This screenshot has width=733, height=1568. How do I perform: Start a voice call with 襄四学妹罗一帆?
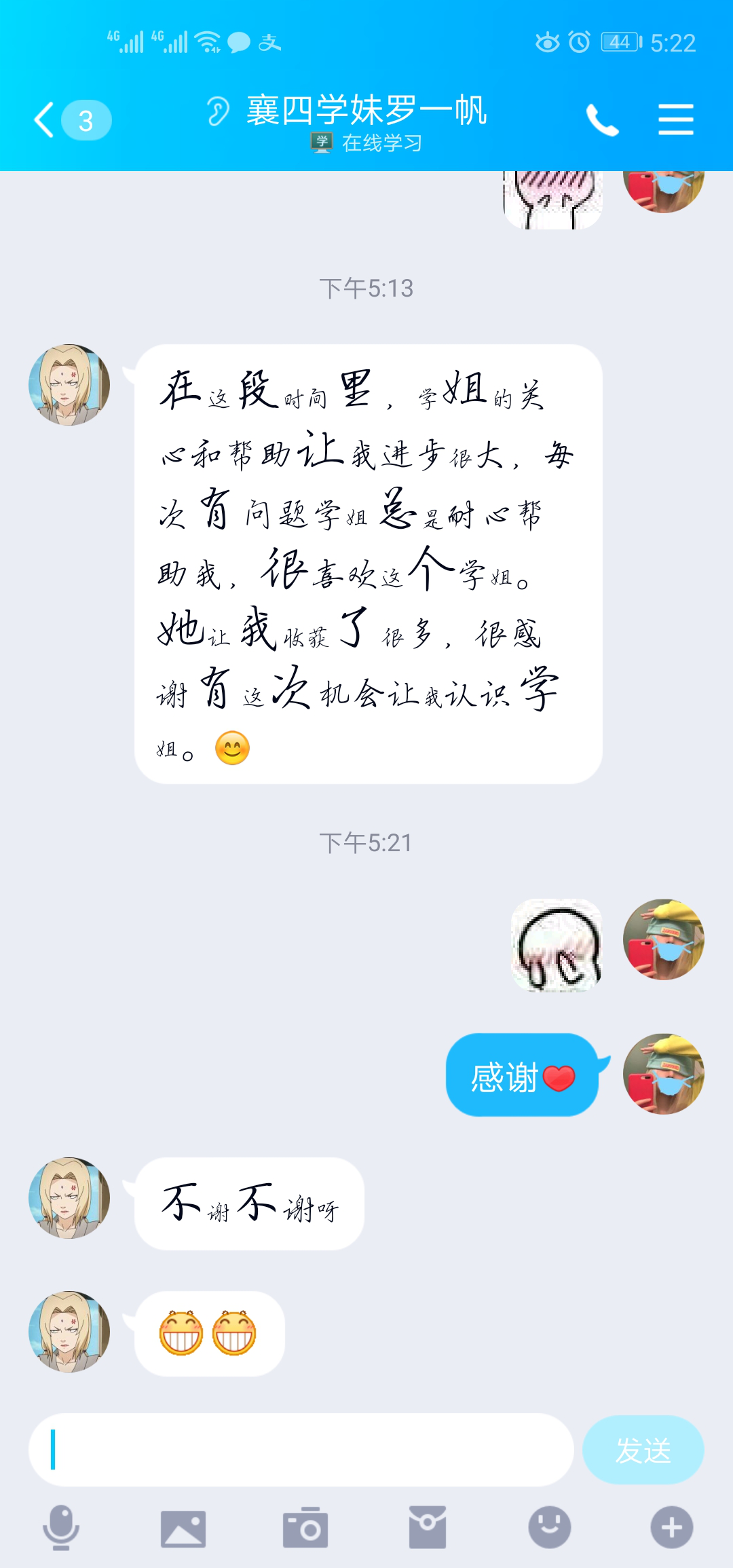pyautogui.click(x=602, y=120)
